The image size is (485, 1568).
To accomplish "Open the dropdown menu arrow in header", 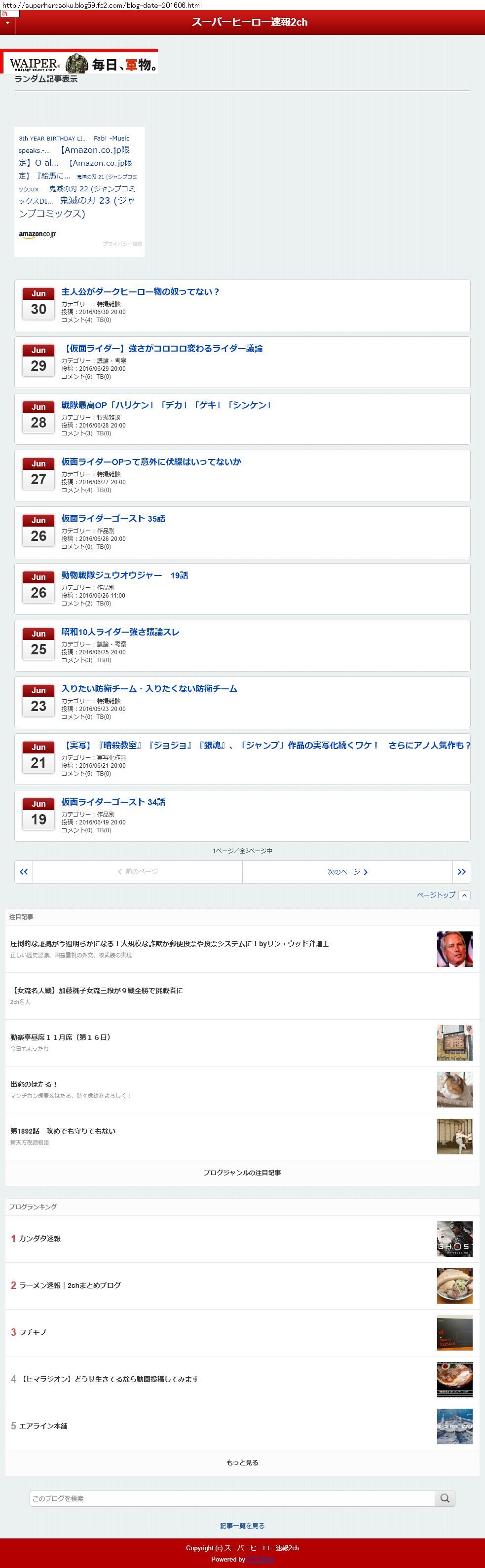I will click(x=7, y=23).
